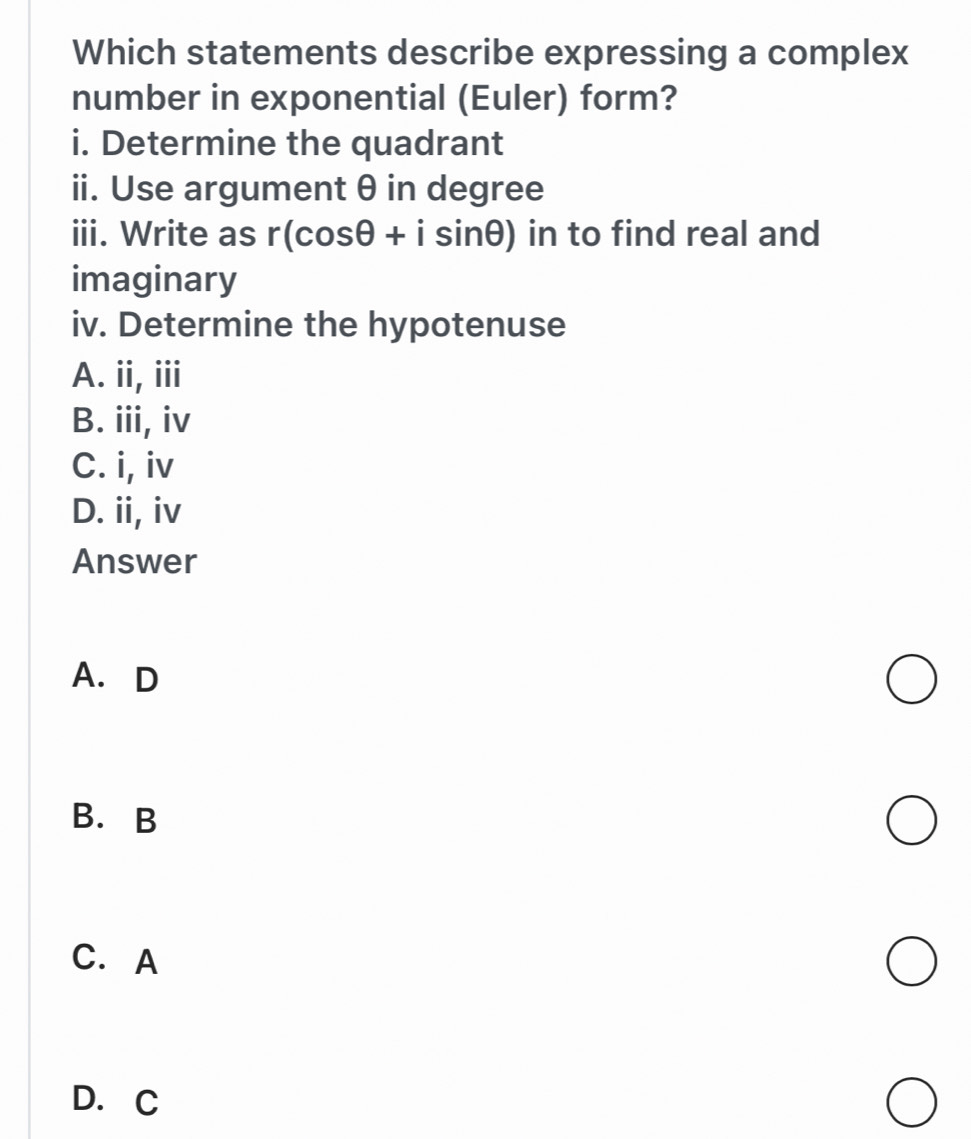
Task: Click the choice list entry 'B. iii, iv'
Action: click(131, 420)
